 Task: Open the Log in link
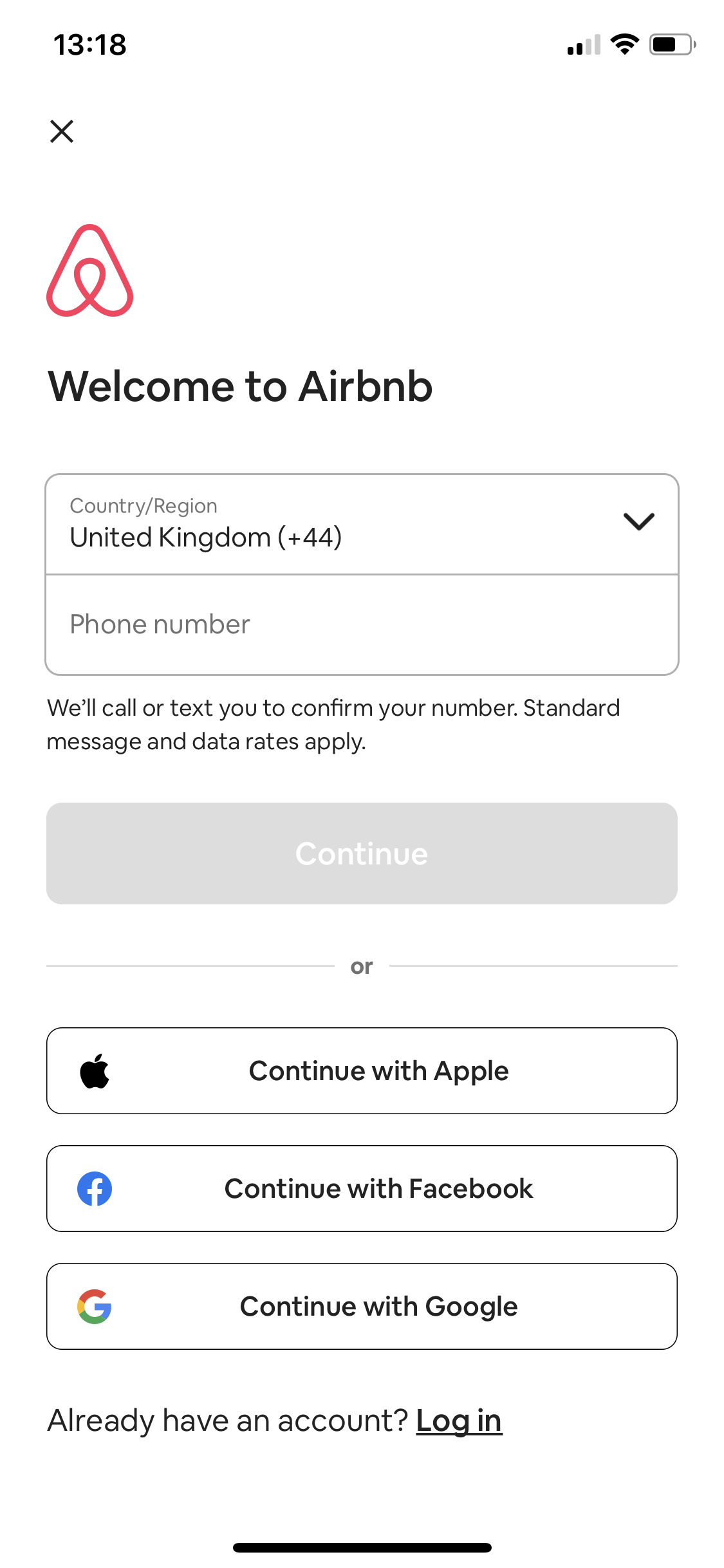(458, 1421)
